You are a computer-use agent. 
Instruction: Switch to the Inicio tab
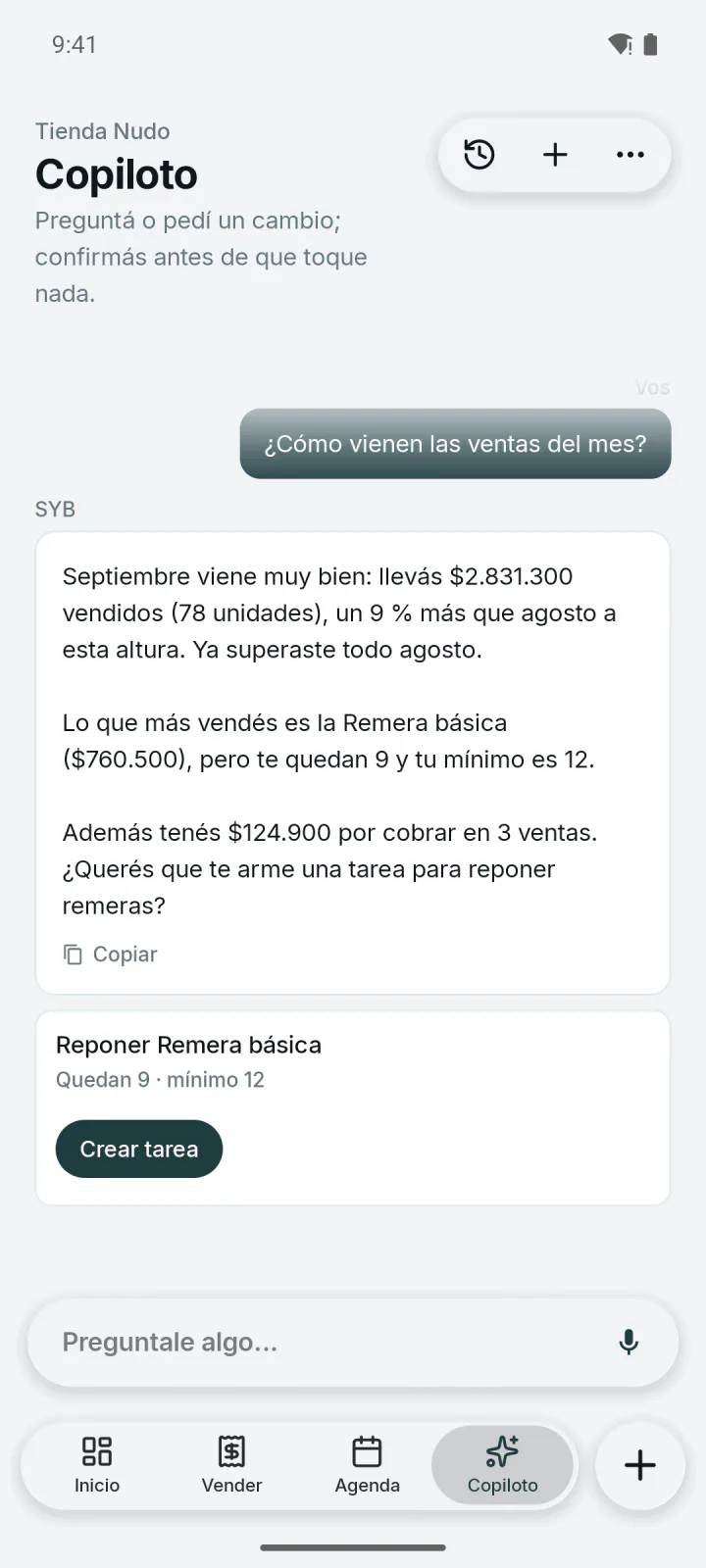(x=97, y=1465)
